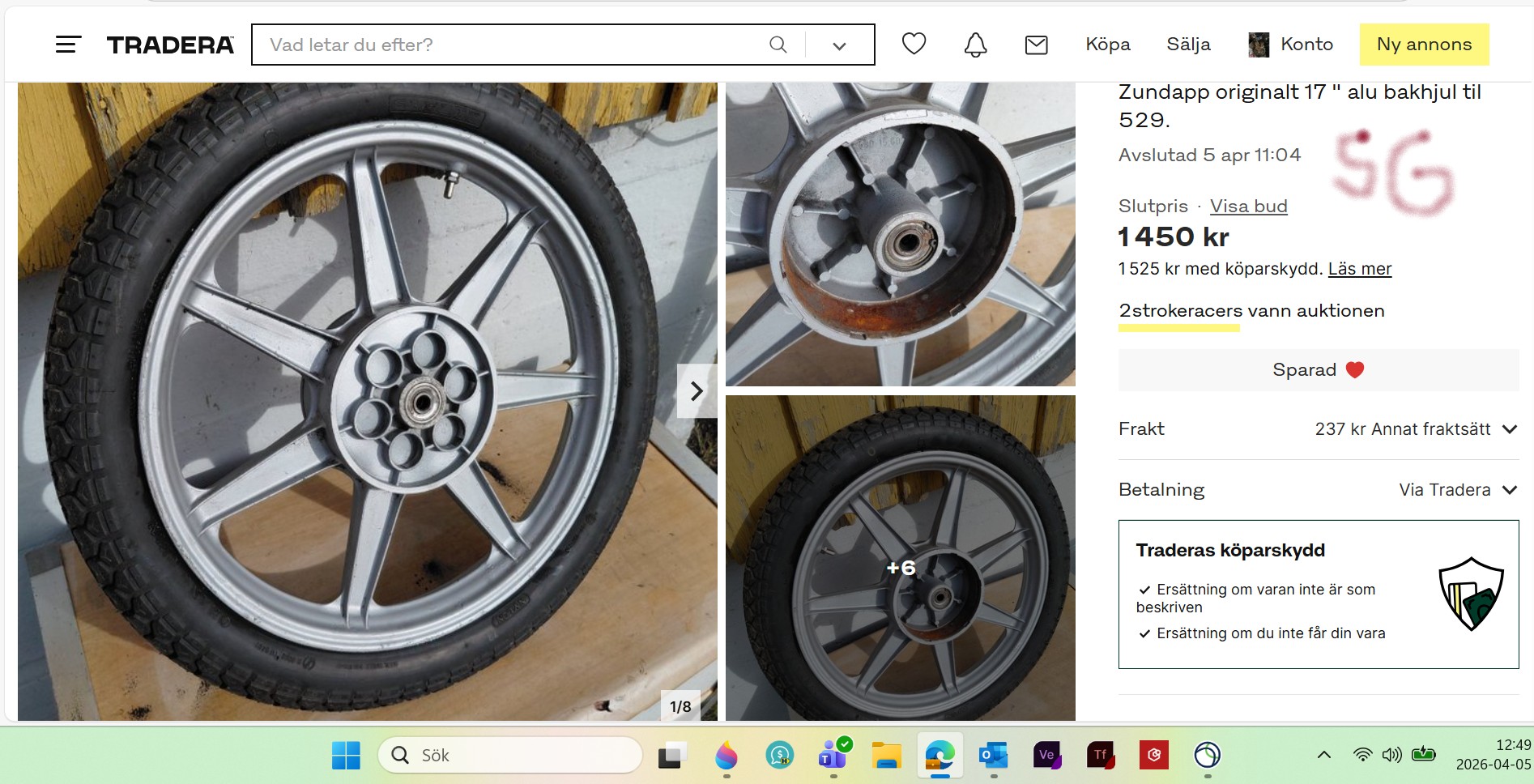Unsave the listing via Sparad button
Image resolution: width=1534 pixels, height=784 pixels.
[x=1318, y=370]
